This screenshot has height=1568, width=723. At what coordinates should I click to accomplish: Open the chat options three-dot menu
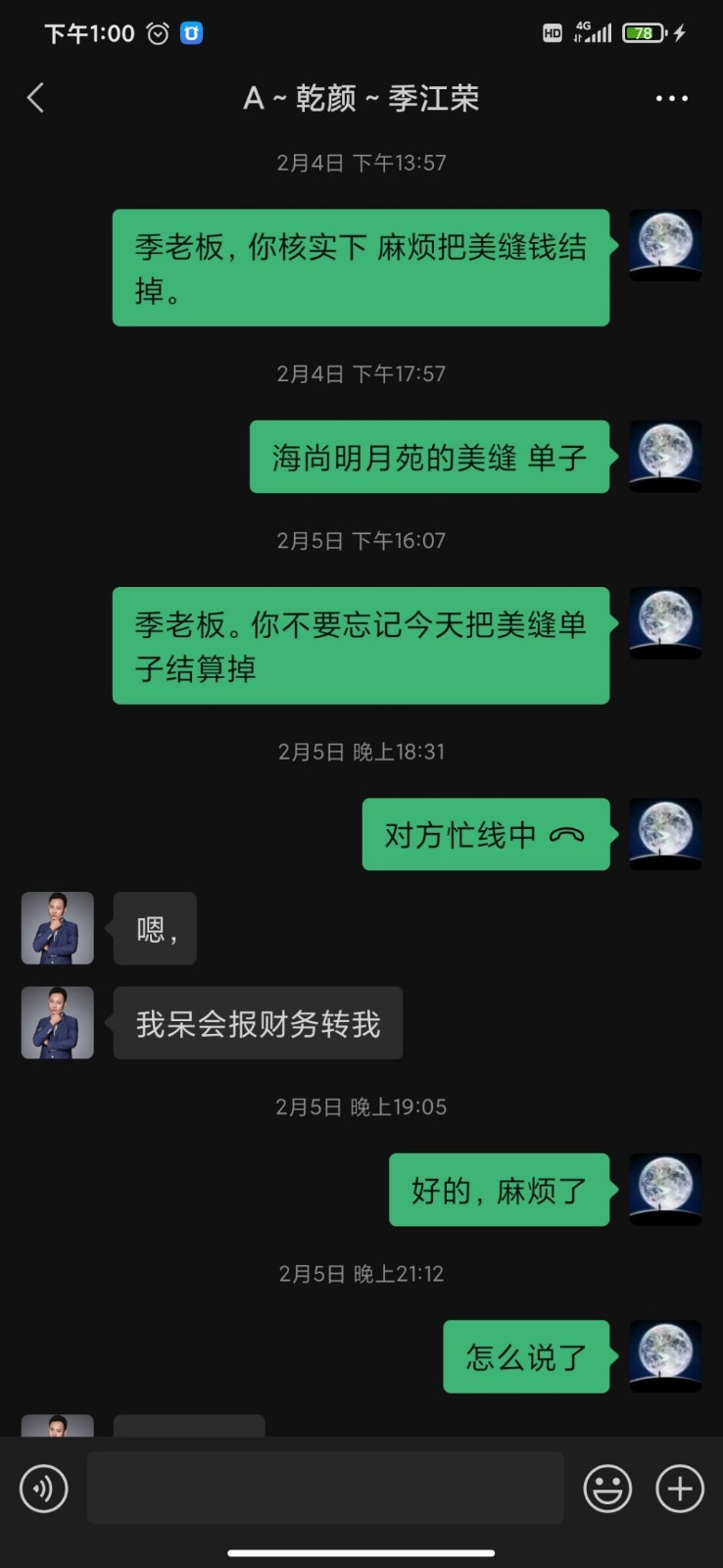(671, 98)
